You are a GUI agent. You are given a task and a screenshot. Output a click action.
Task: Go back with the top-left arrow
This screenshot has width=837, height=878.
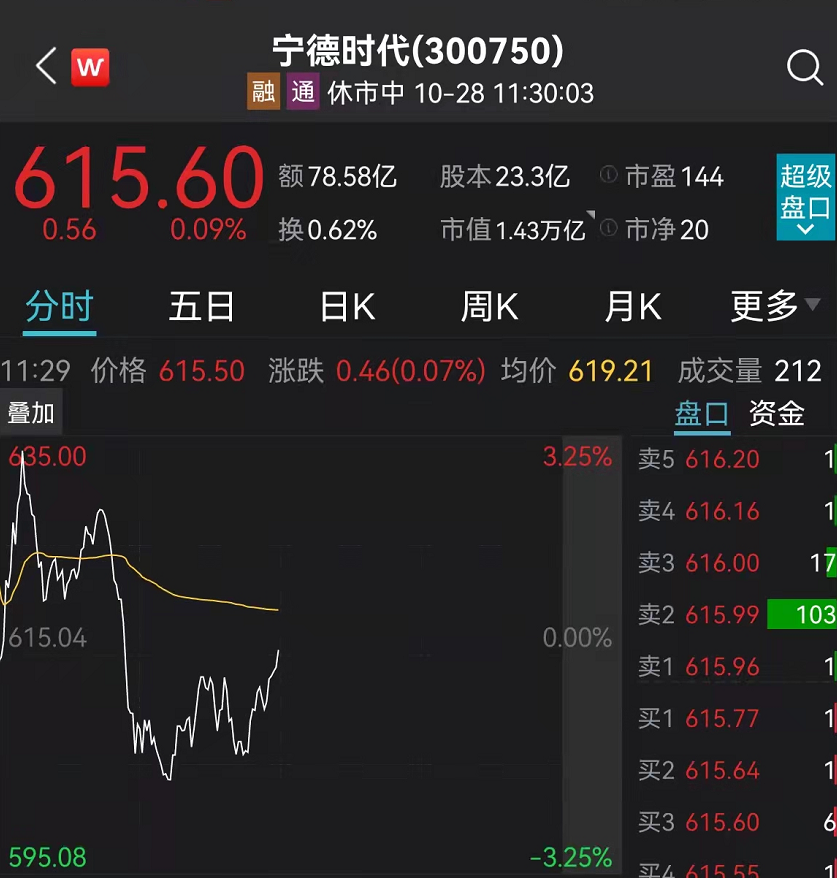pos(44,67)
